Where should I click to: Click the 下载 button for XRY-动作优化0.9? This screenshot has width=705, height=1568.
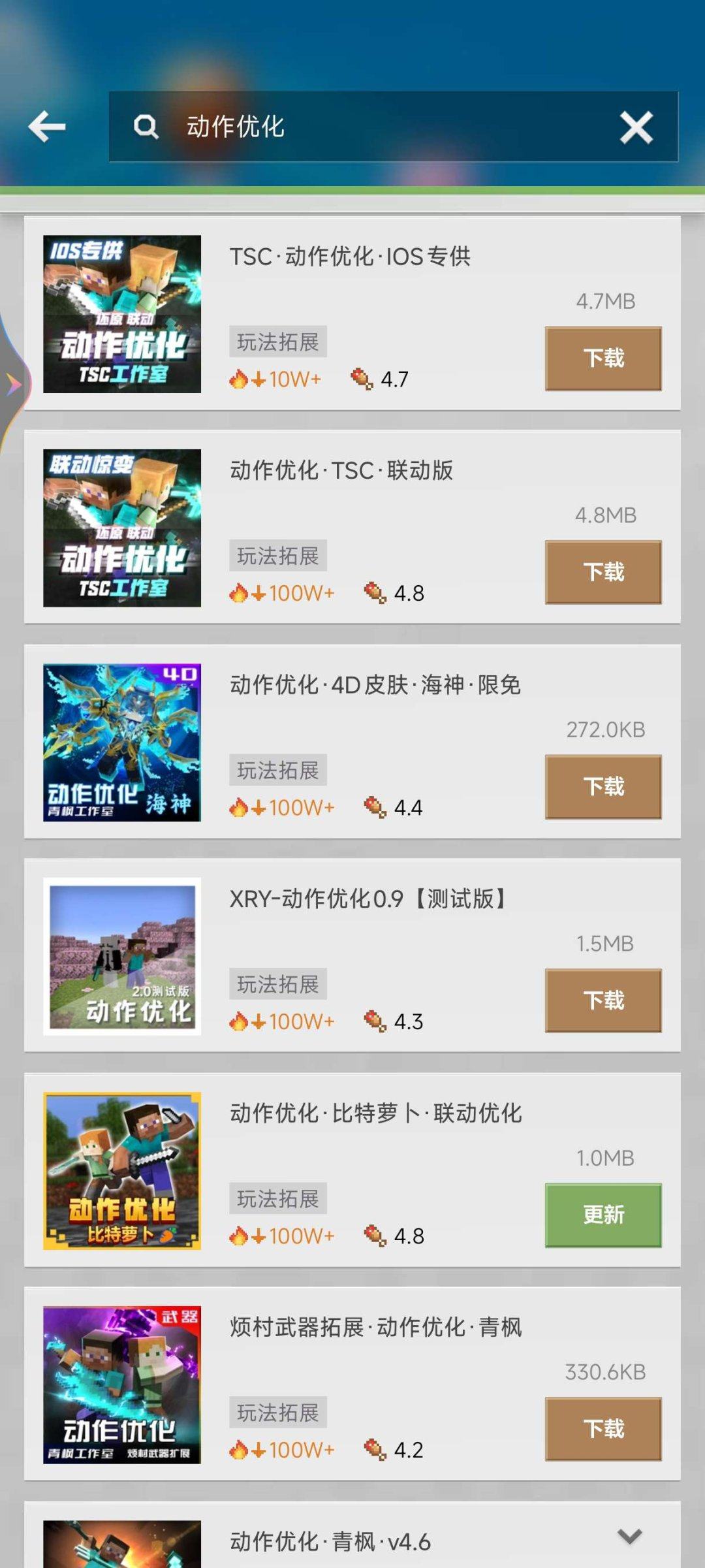tap(603, 1000)
